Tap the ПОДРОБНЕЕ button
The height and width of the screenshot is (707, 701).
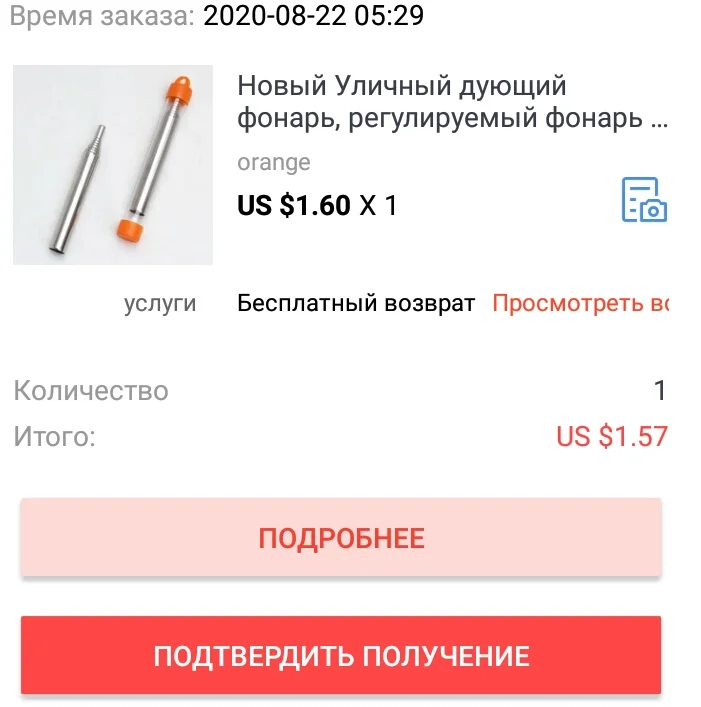(341, 538)
